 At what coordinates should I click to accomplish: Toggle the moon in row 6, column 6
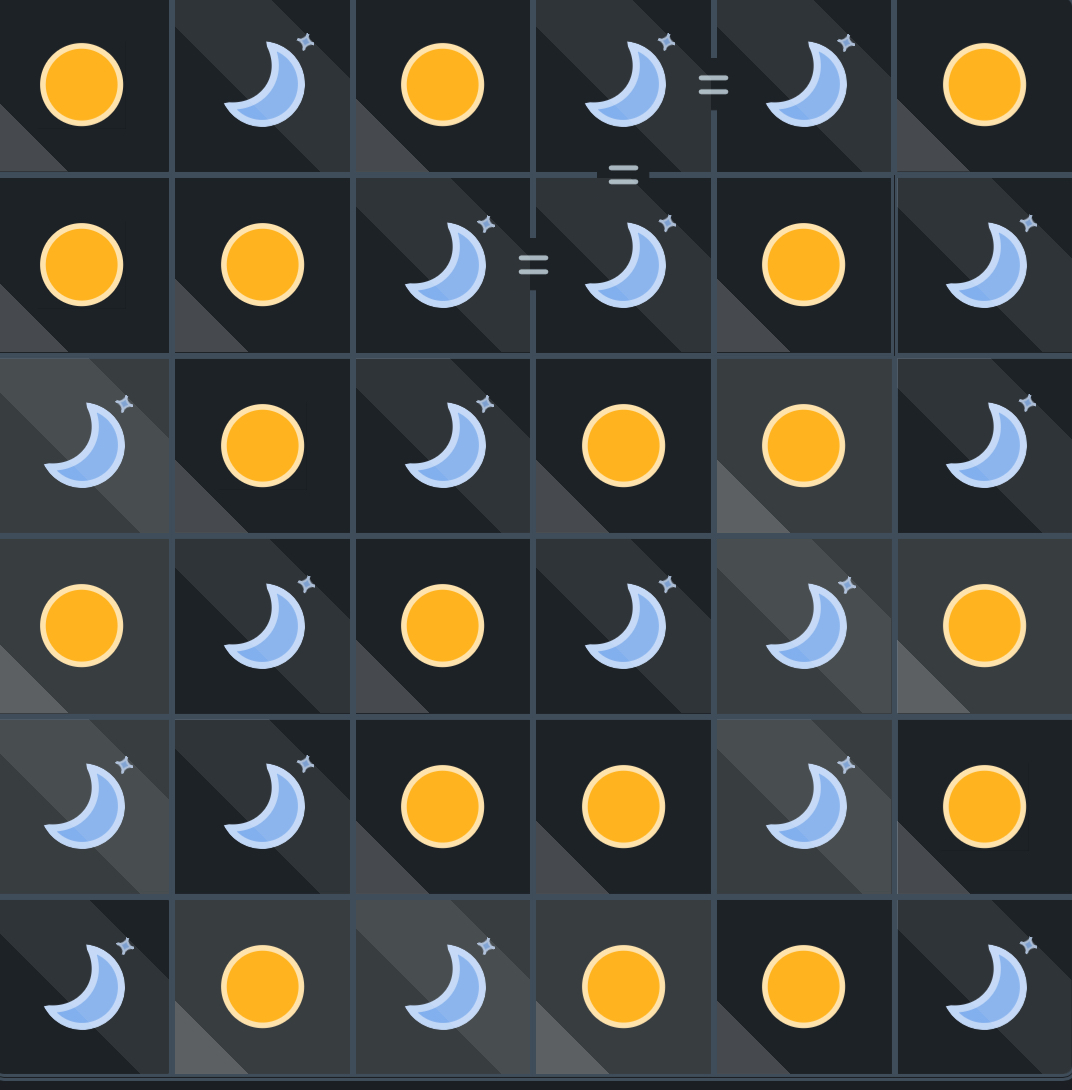coord(986,988)
